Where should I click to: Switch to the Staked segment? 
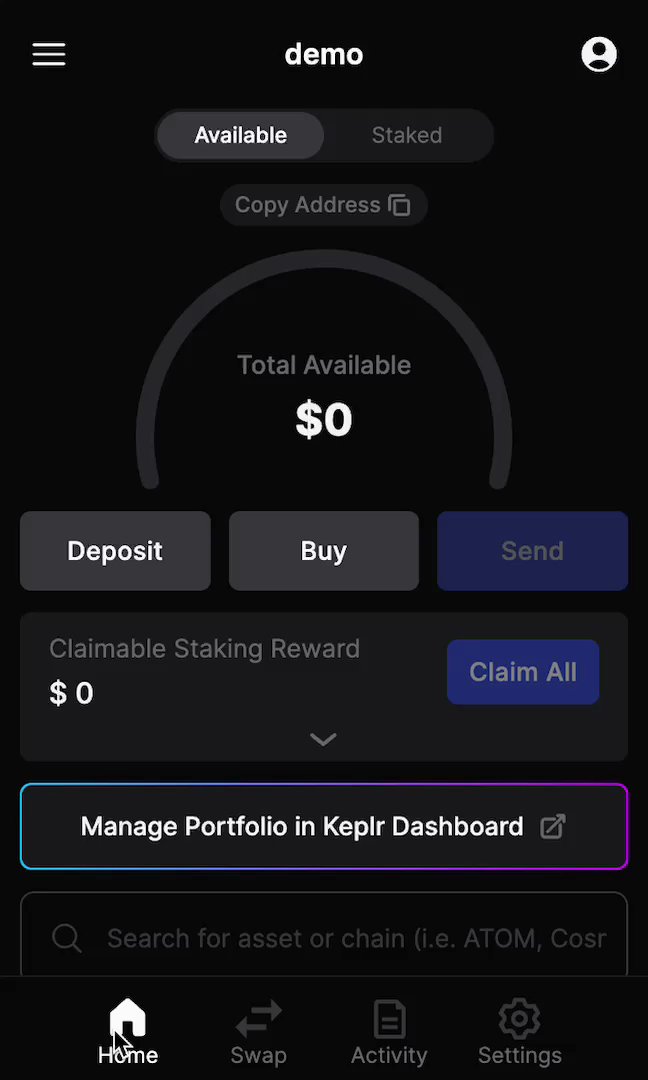pyautogui.click(x=407, y=135)
